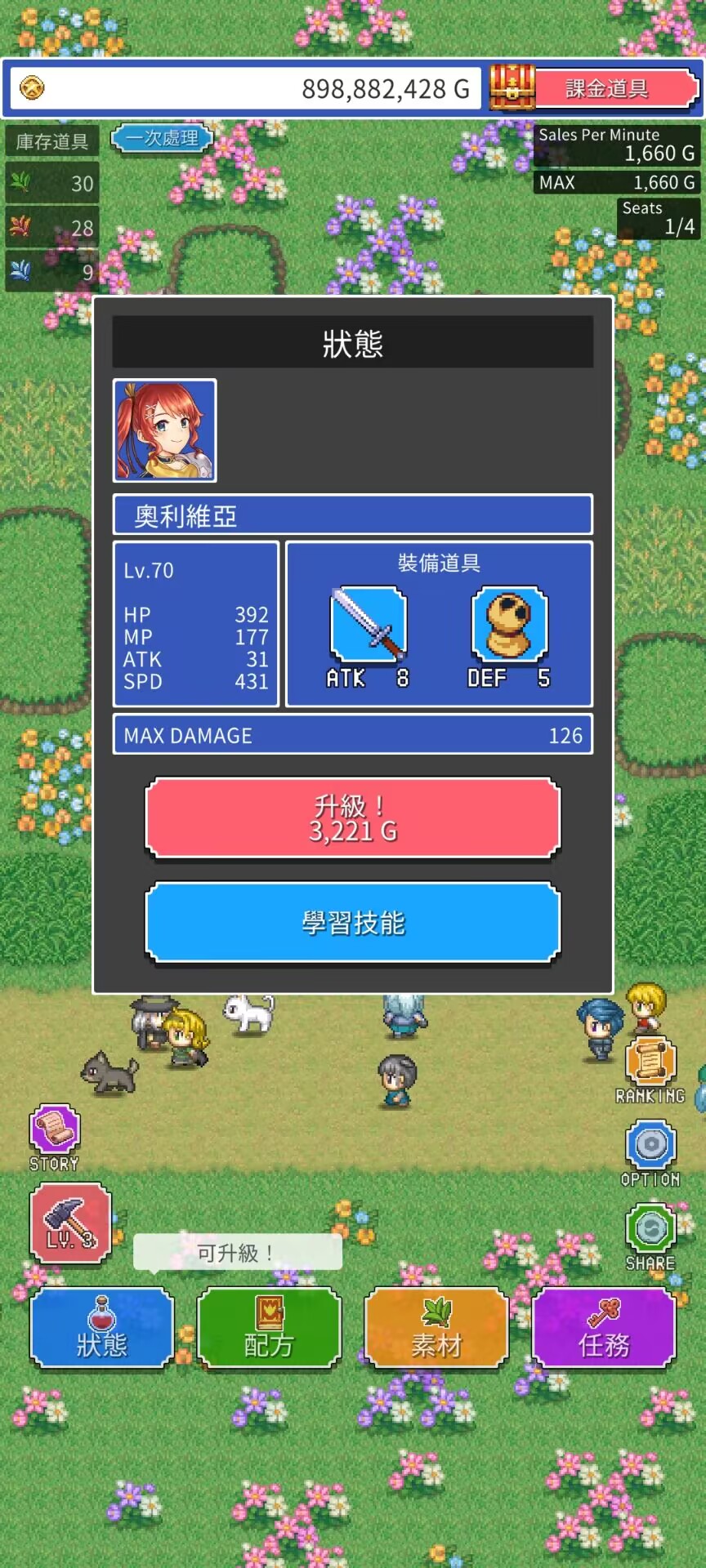Tap the 升級 button for 3,221 G

tap(353, 818)
